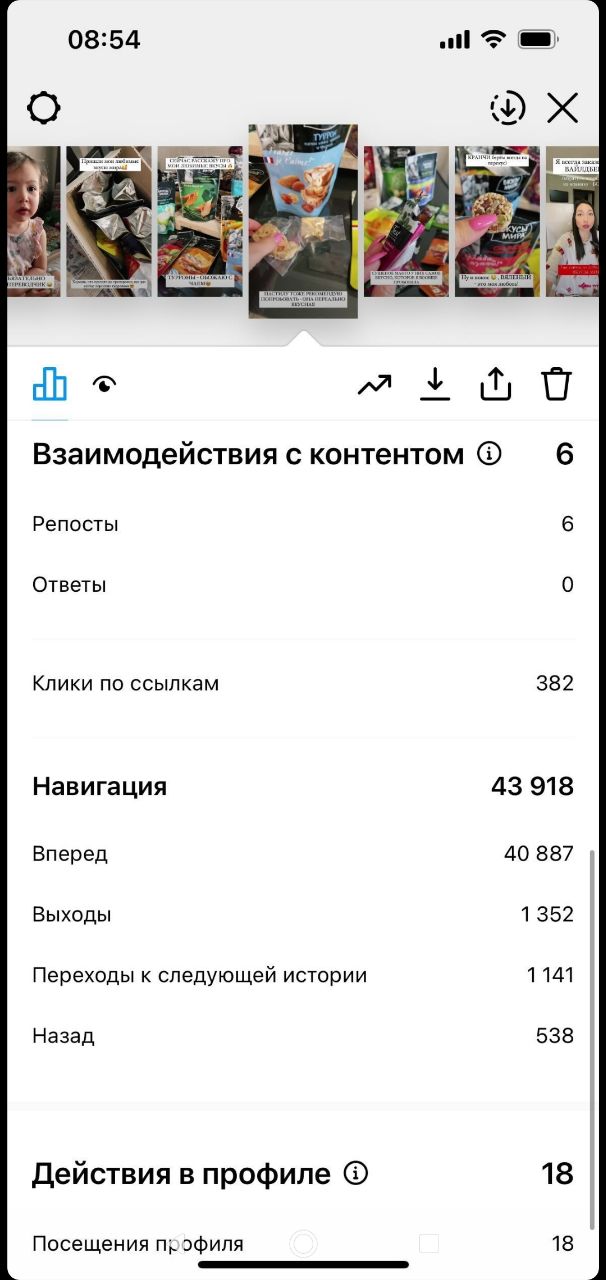Tap the info icon next to Действия в профиле
Screen dimensions: 606x1280
coord(356,1173)
